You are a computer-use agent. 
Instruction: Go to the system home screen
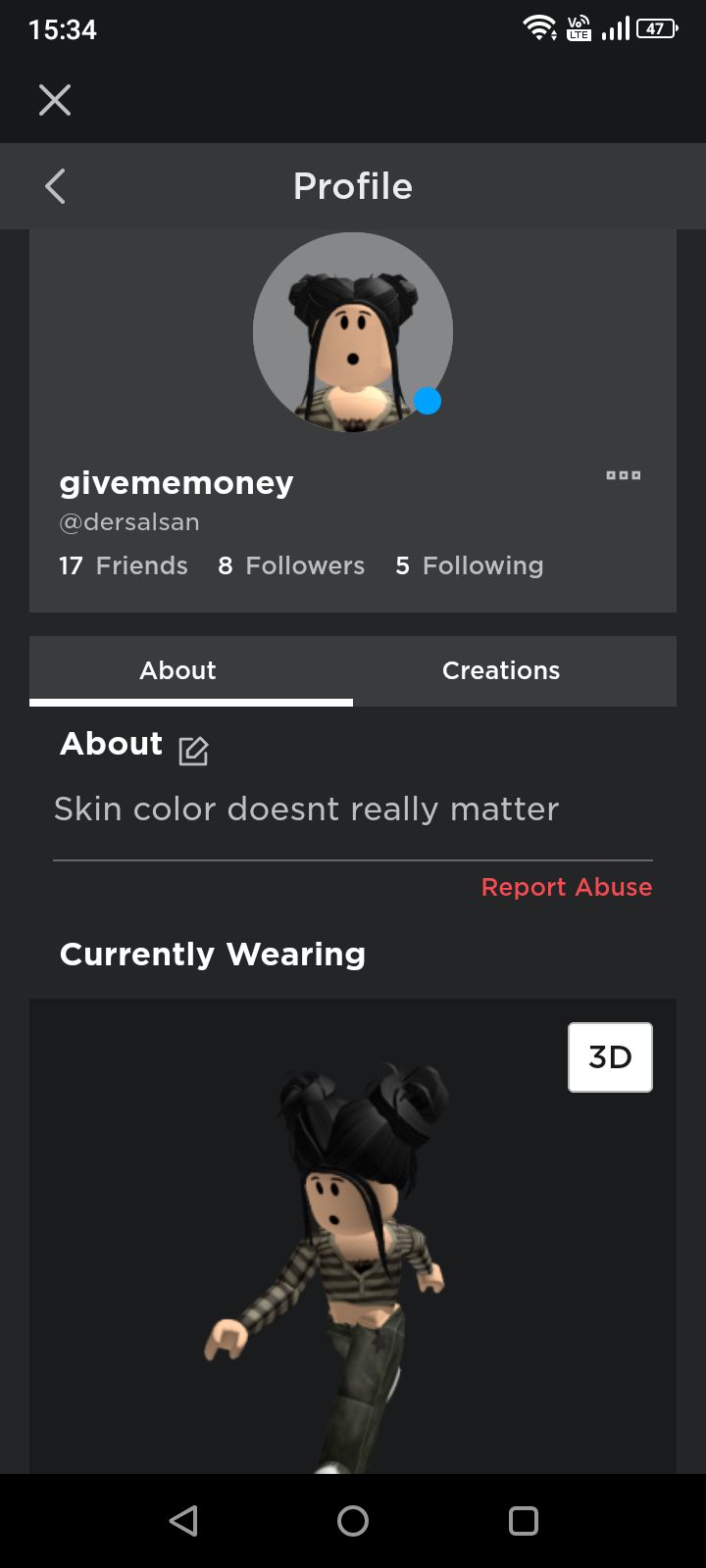(x=353, y=1521)
